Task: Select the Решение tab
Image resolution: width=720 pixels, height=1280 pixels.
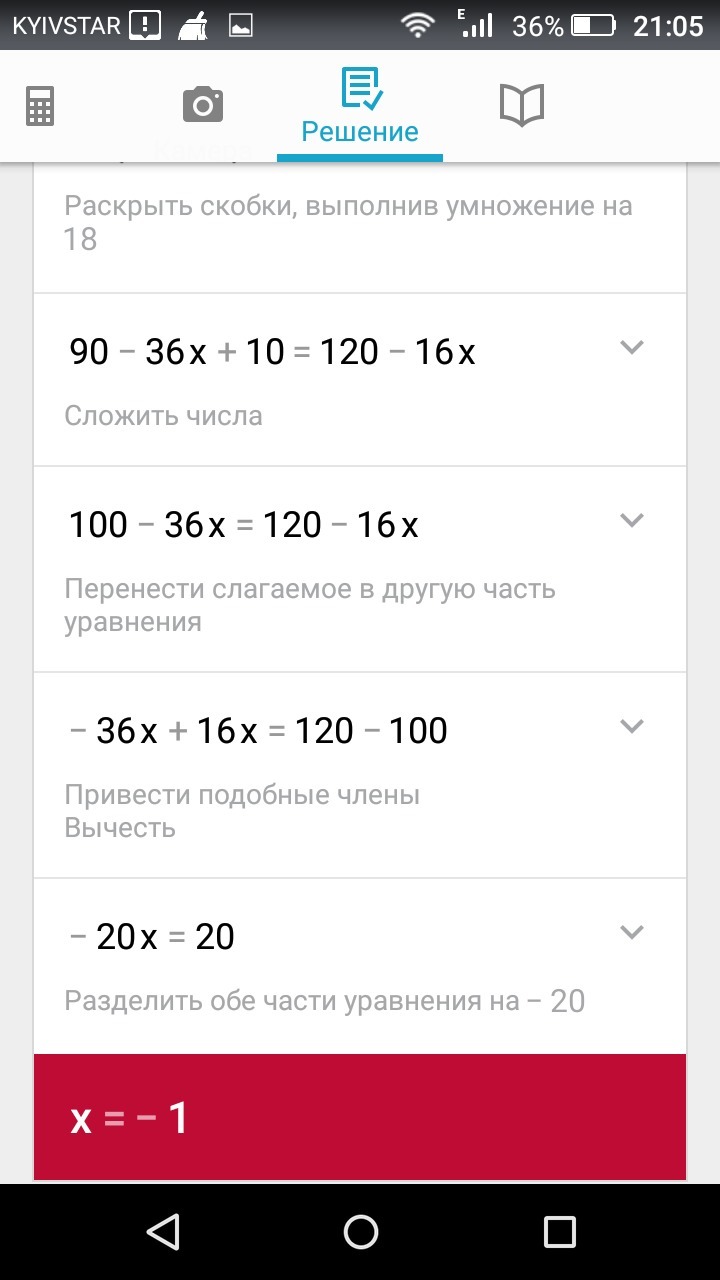Action: 360,108
